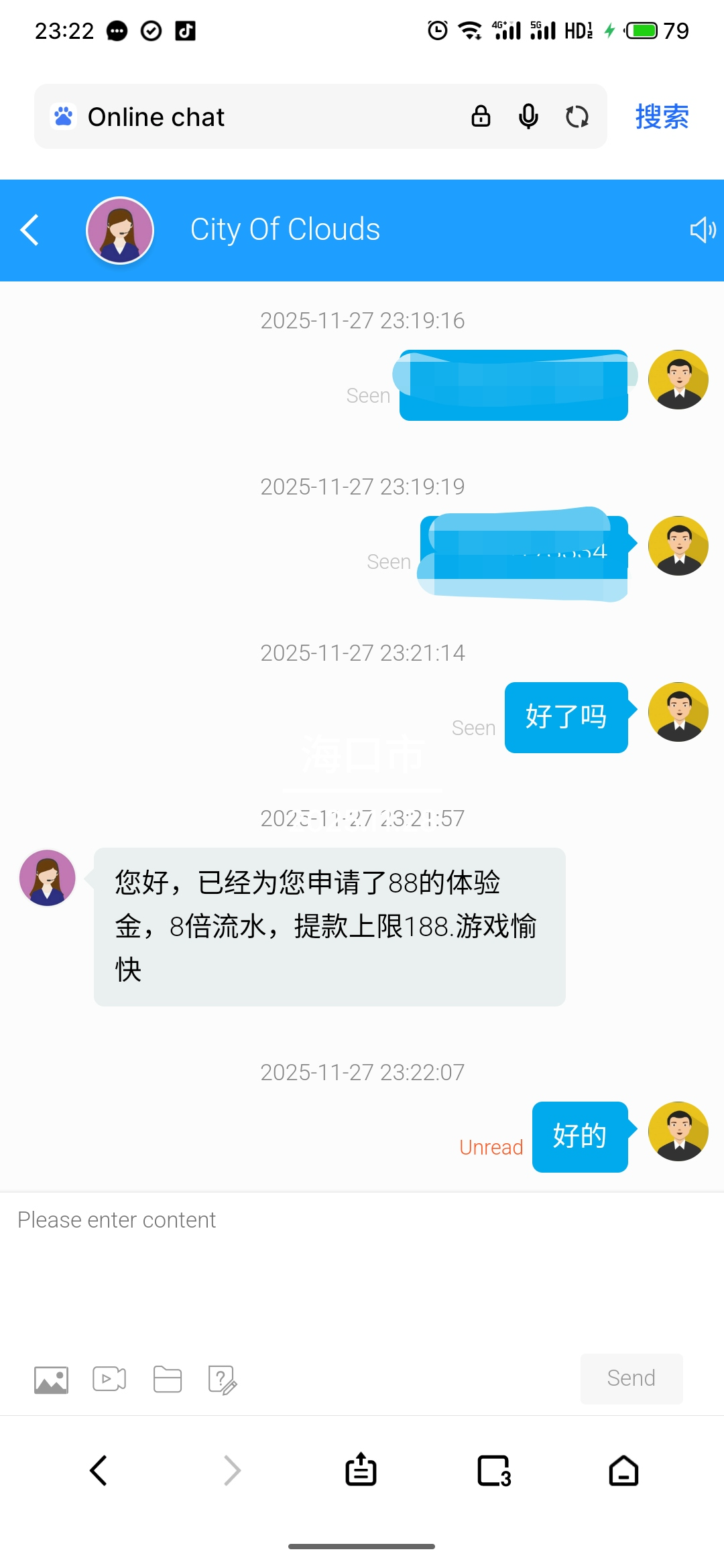
Task: Navigate back using the browser back arrow
Action: [99, 1471]
